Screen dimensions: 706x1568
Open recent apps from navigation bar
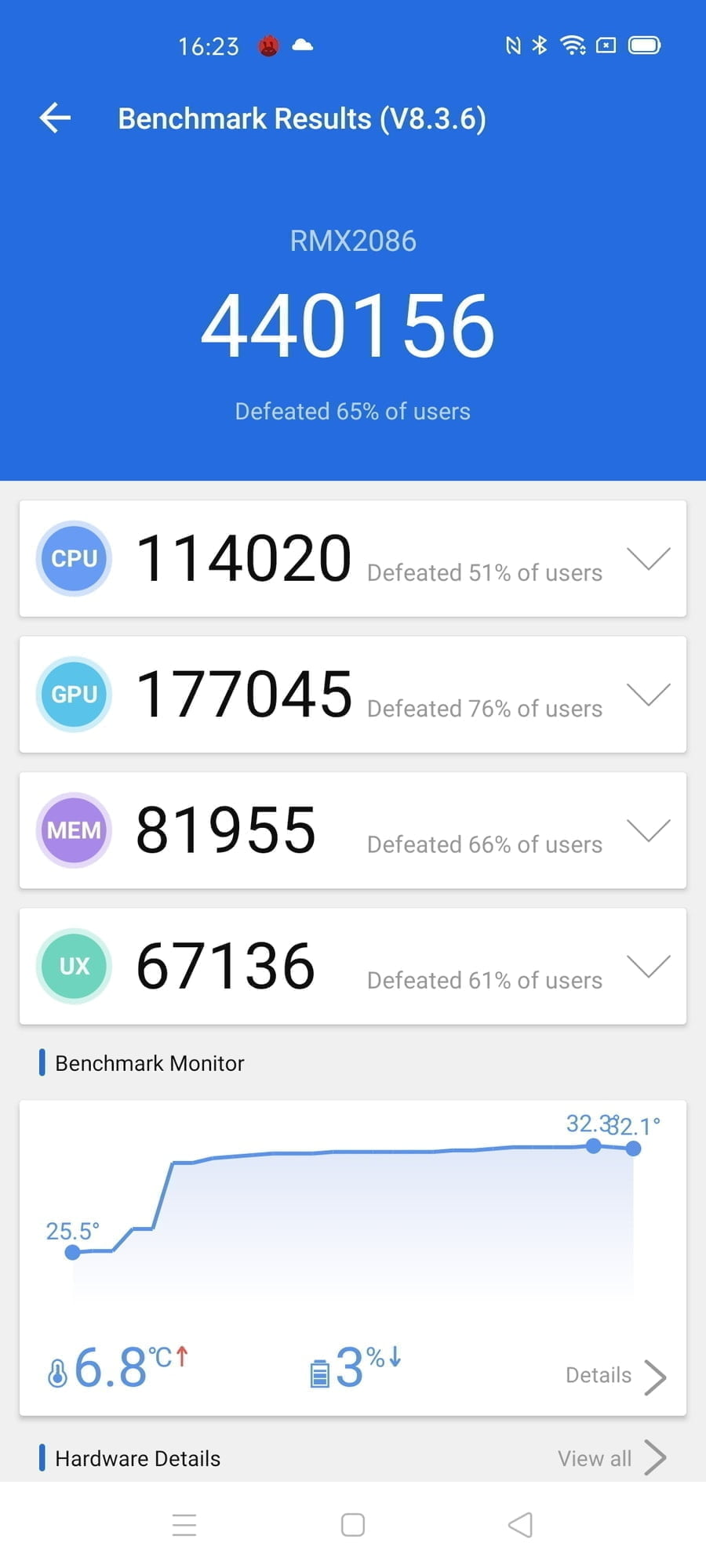pyautogui.click(x=184, y=1525)
